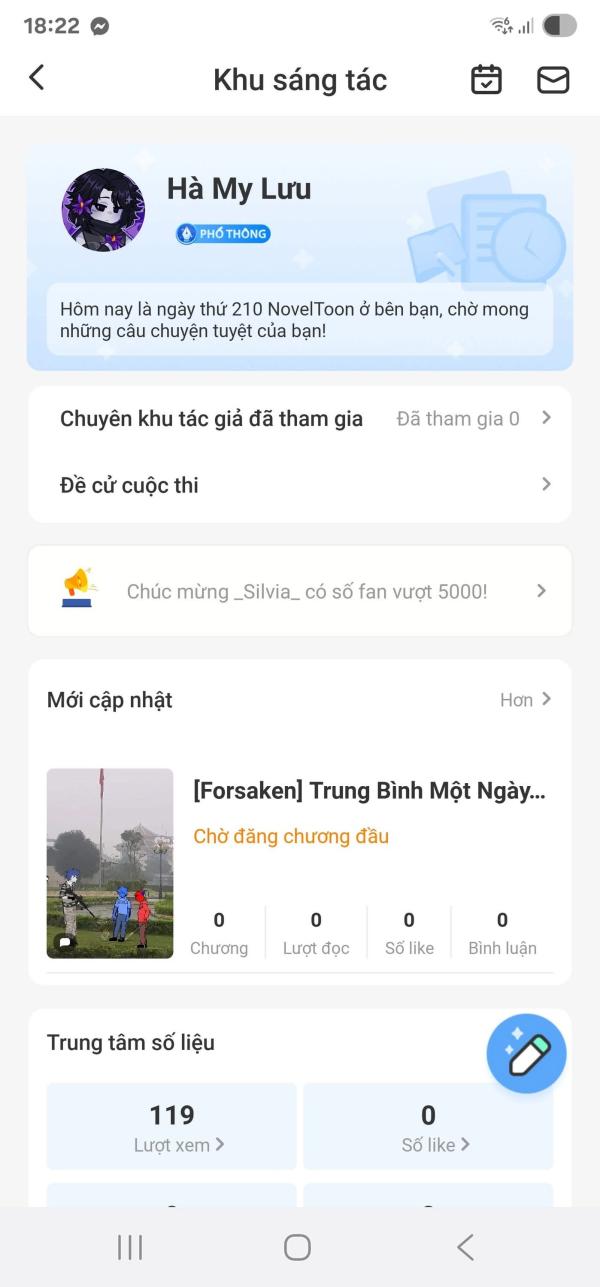Open the mail inbox icon
Viewport: 600px width, 1287px height.
click(x=553, y=80)
